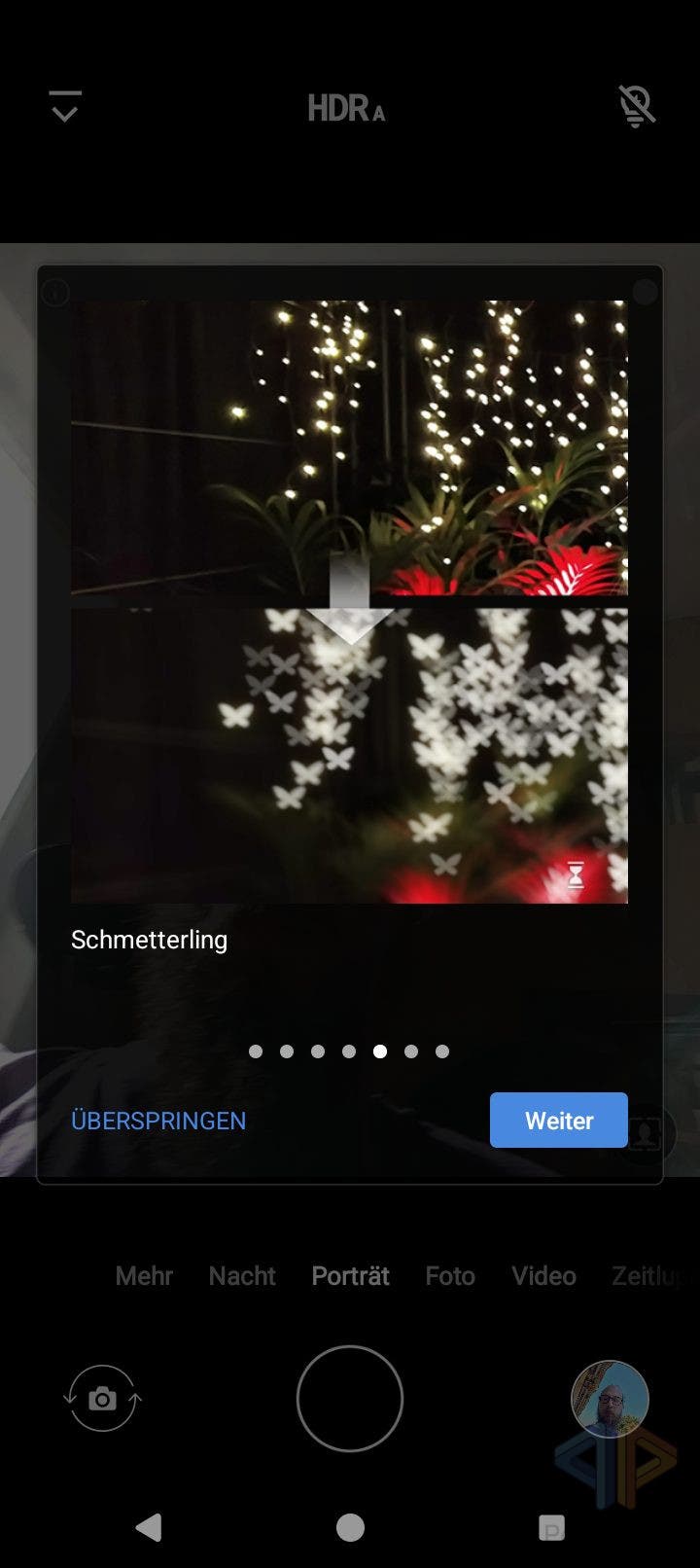Tap the shutter button
Screen dimensions: 700x1568
tap(350, 1399)
